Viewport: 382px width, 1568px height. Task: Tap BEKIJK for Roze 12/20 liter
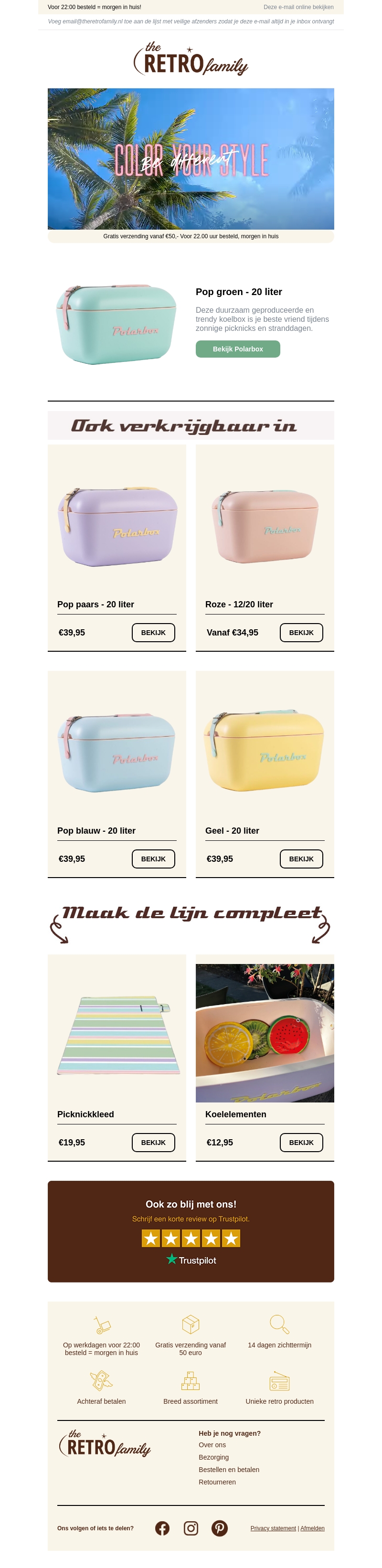[x=301, y=633]
